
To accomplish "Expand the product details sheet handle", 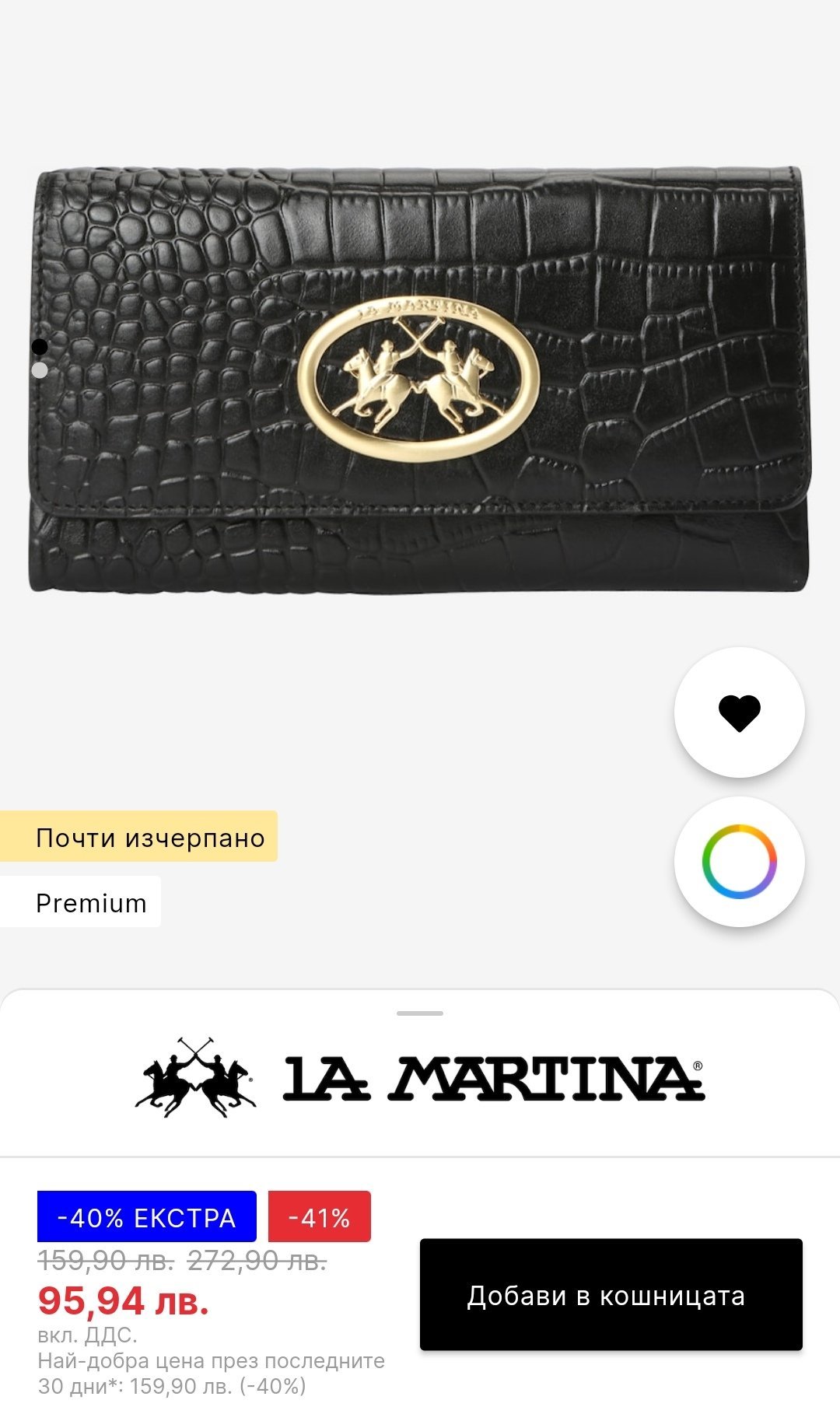I will pyautogui.click(x=420, y=1013).
